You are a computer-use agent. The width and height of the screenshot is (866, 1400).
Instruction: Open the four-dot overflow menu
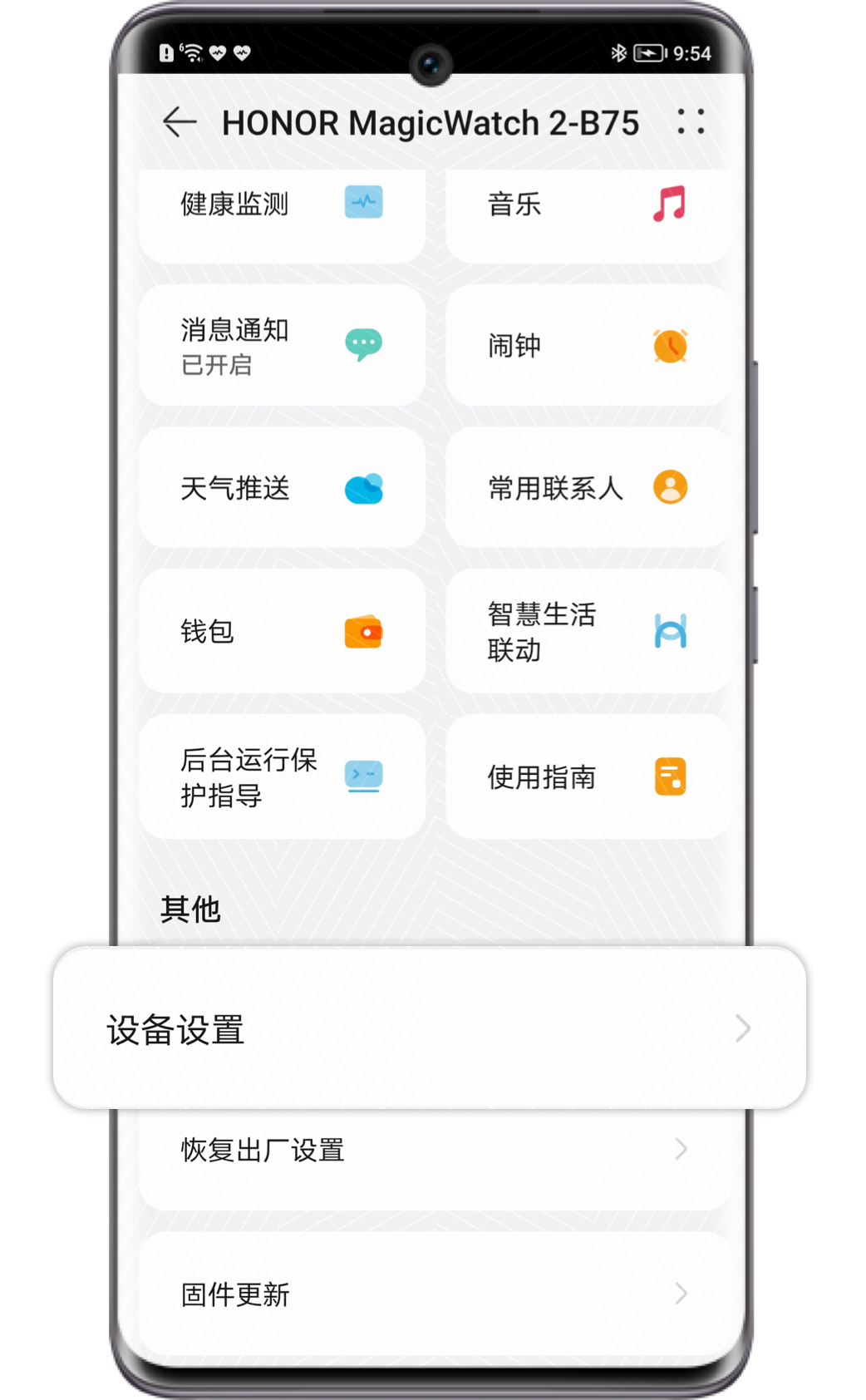[x=691, y=121]
